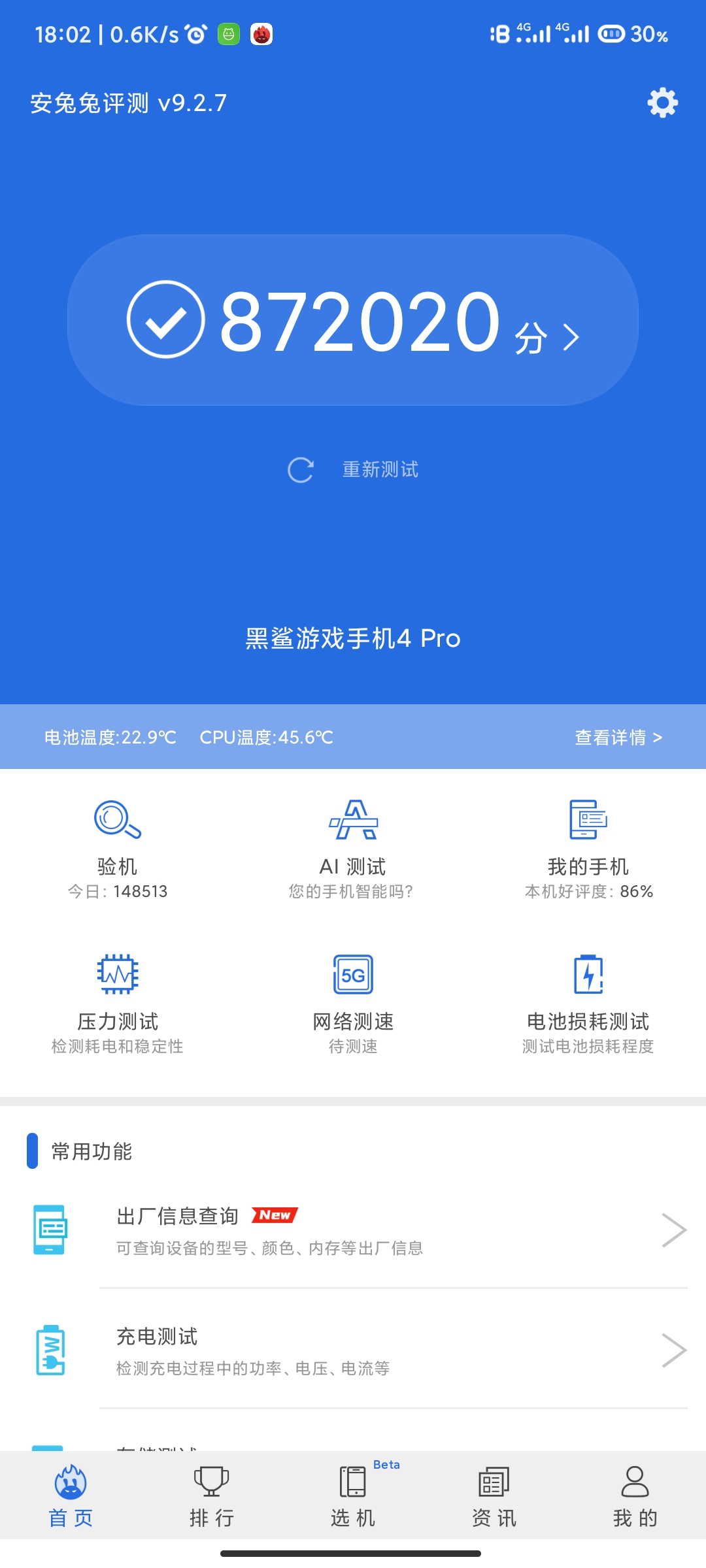Switch to the 首页 tab

point(71,1496)
